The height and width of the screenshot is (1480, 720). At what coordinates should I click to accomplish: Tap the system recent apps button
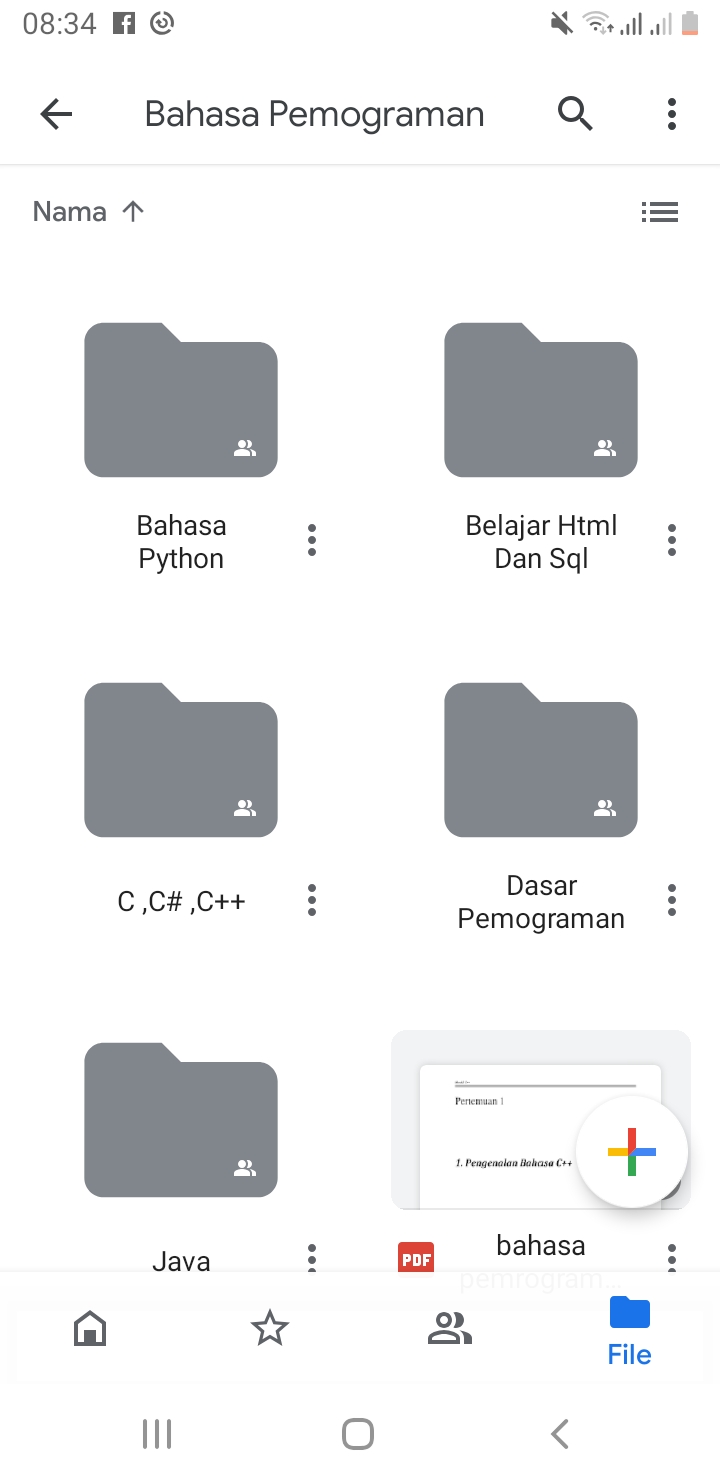(x=157, y=1434)
